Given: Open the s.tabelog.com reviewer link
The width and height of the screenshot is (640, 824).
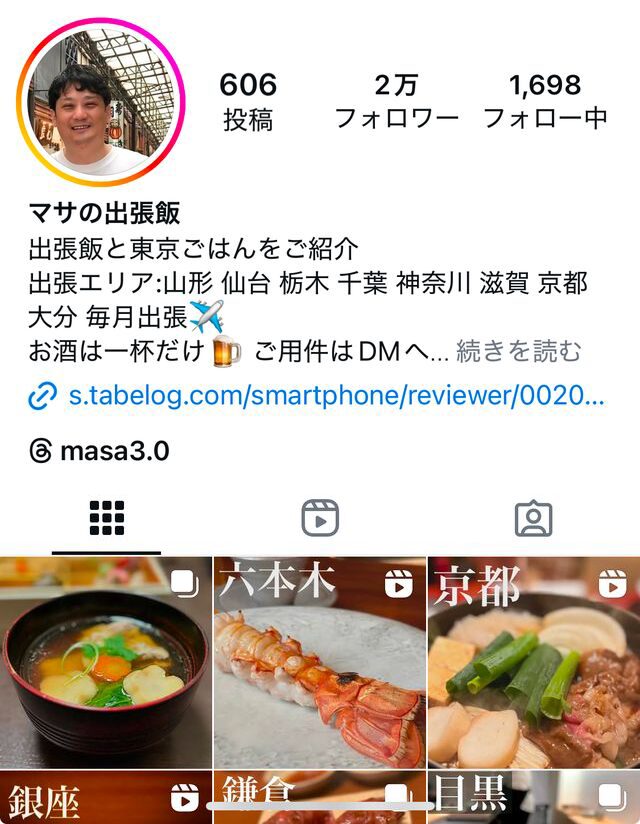Looking at the screenshot, I should (x=336, y=396).
